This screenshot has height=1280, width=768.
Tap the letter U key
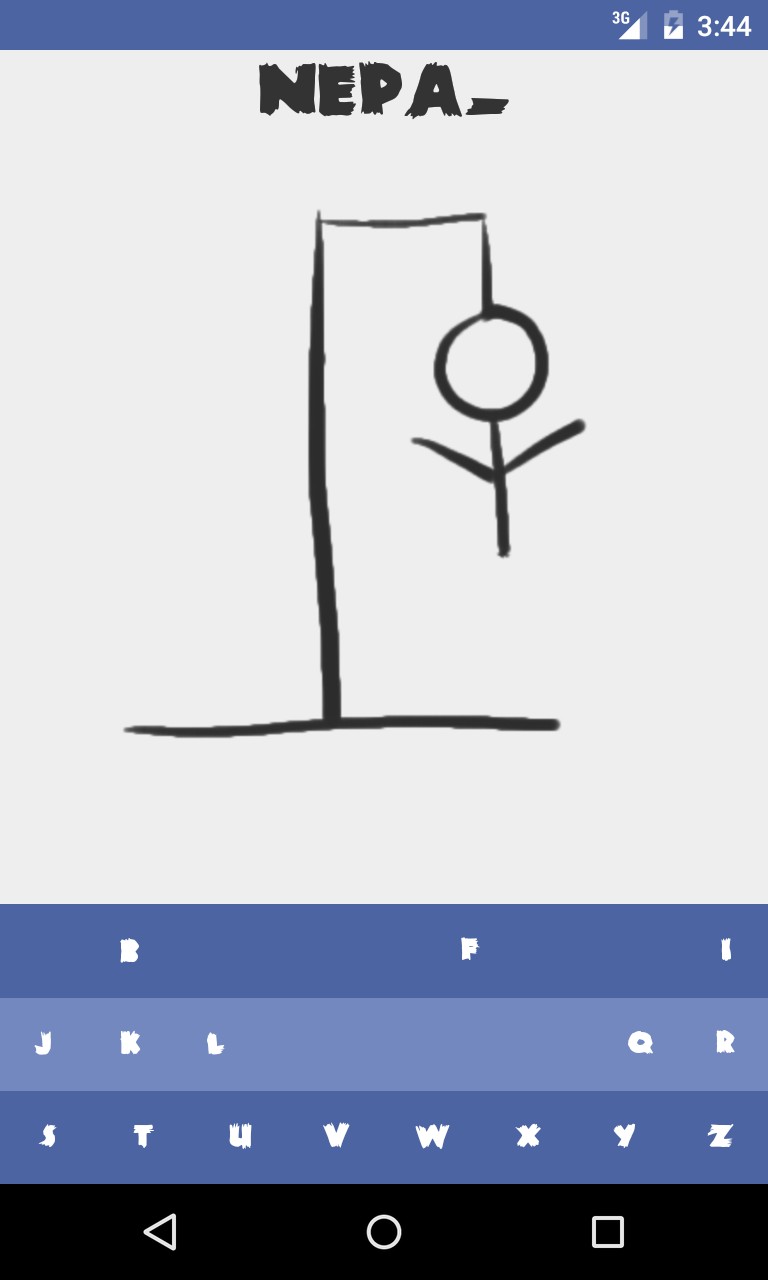click(240, 1137)
